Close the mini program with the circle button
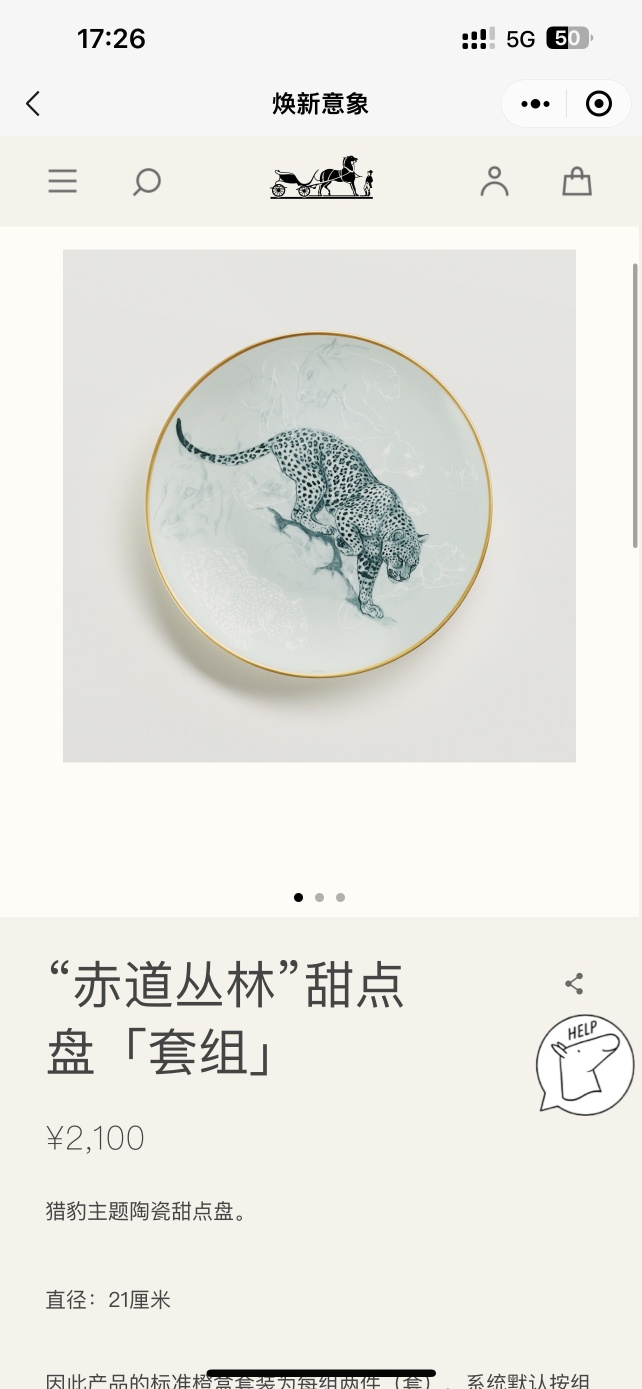642x1389 pixels. (598, 104)
